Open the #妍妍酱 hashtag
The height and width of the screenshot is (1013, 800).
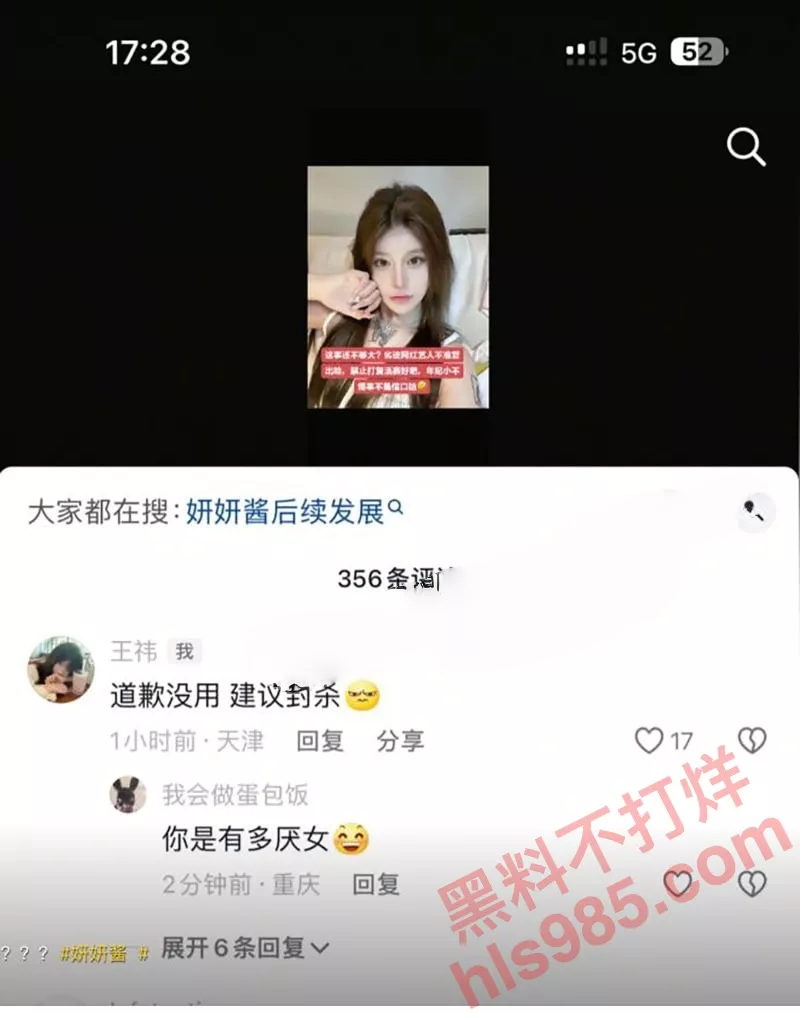pyautogui.click(x=94, y=953)
